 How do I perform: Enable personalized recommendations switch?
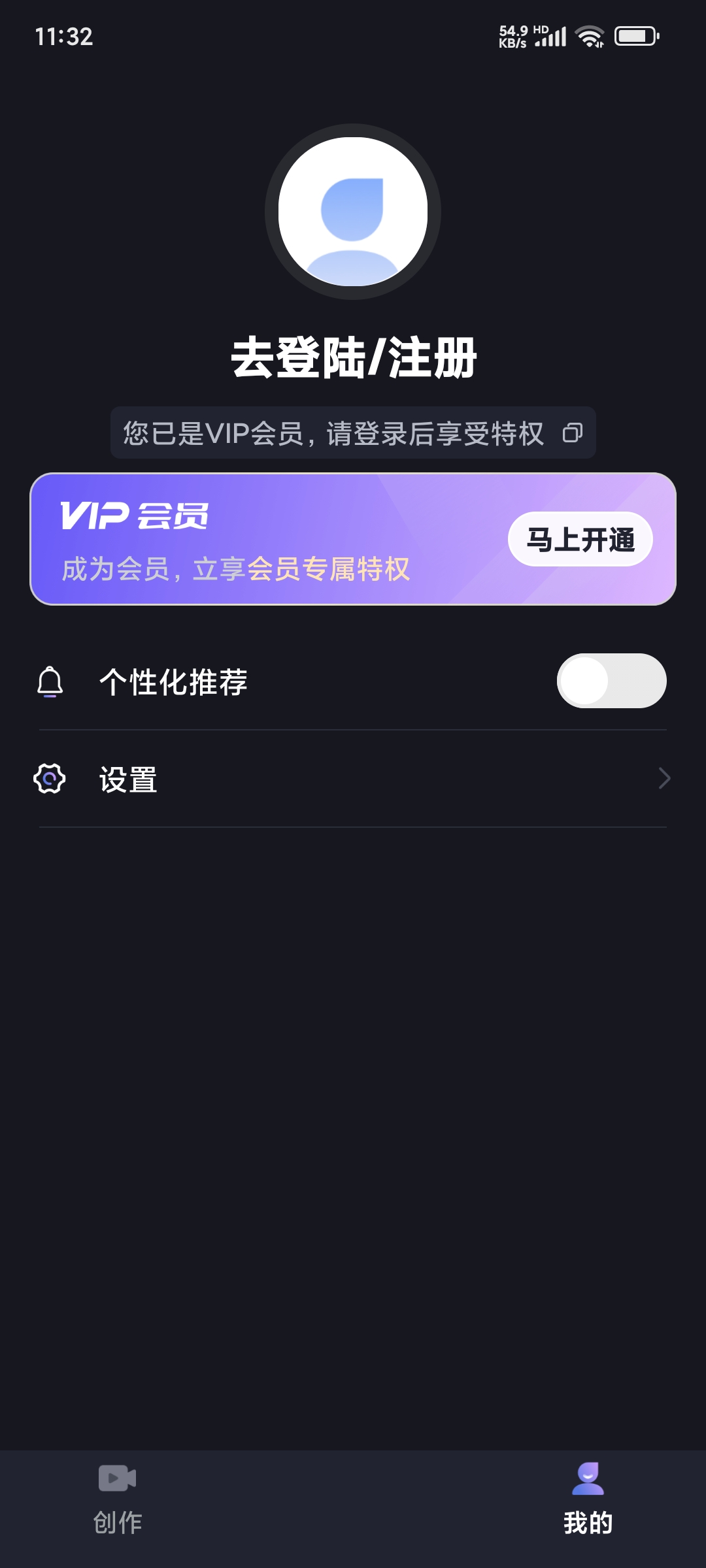point(611,681)
